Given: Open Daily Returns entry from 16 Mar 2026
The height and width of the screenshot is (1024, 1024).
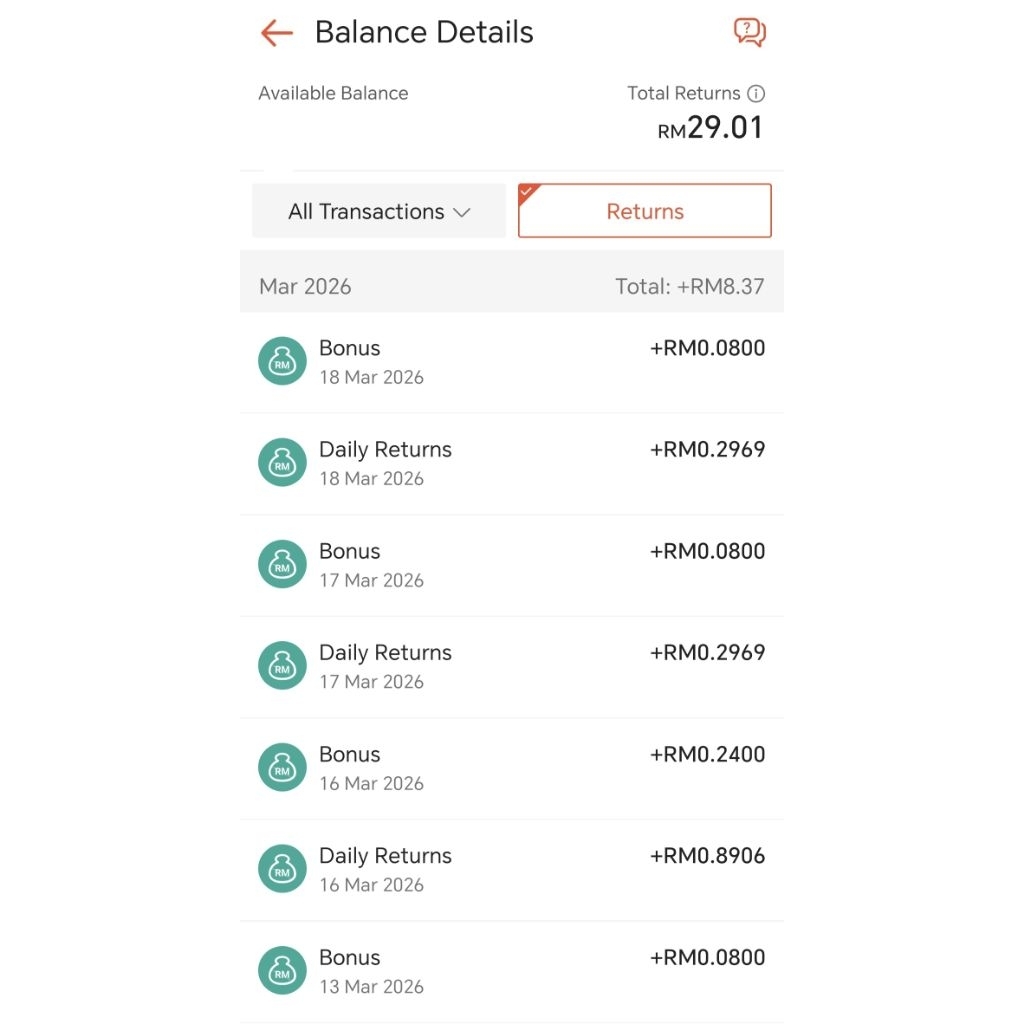Looking at the screenshot, I should click(512, 870).
